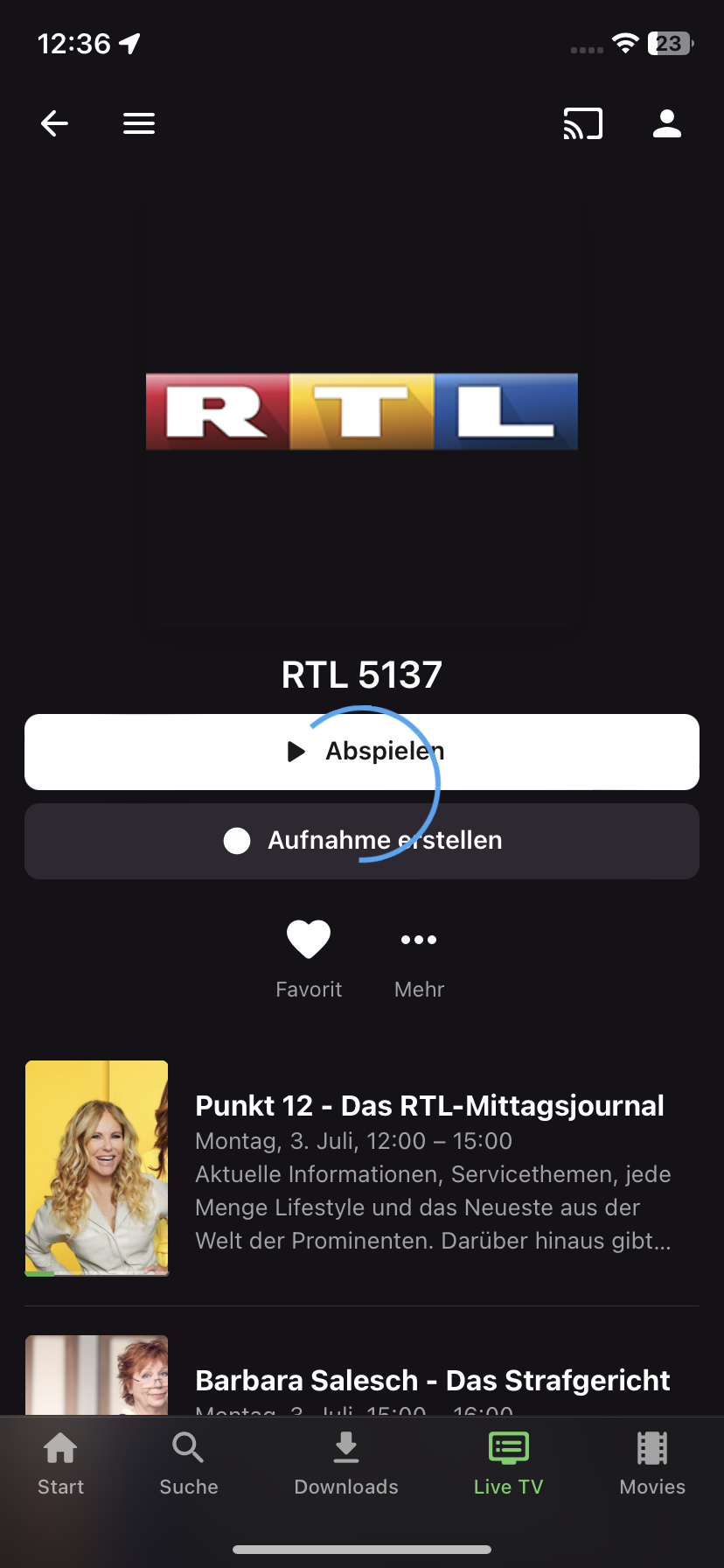Open the user profile icon
The height and width of the screenshot is (1568, 724).
(667, 123)
